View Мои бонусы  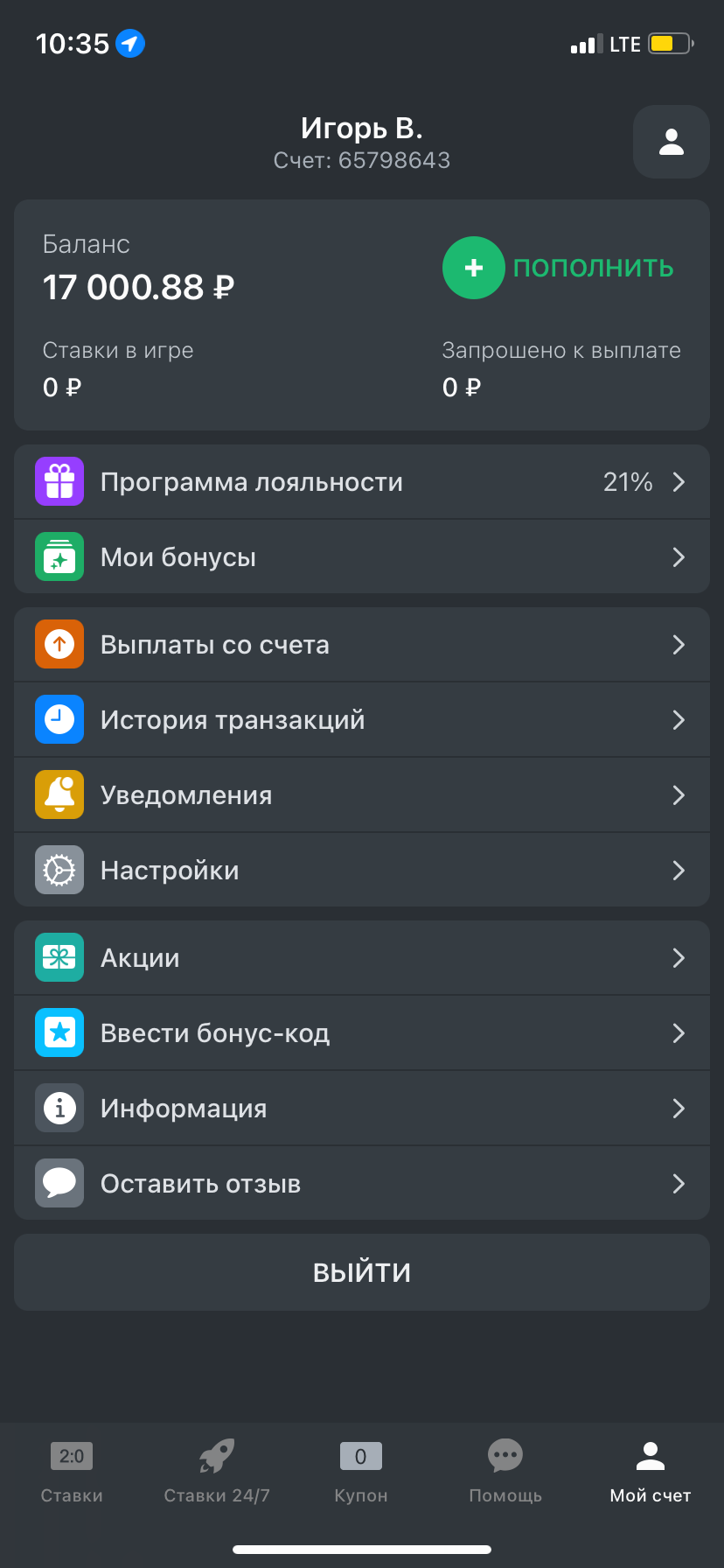[x=361, y=557]
